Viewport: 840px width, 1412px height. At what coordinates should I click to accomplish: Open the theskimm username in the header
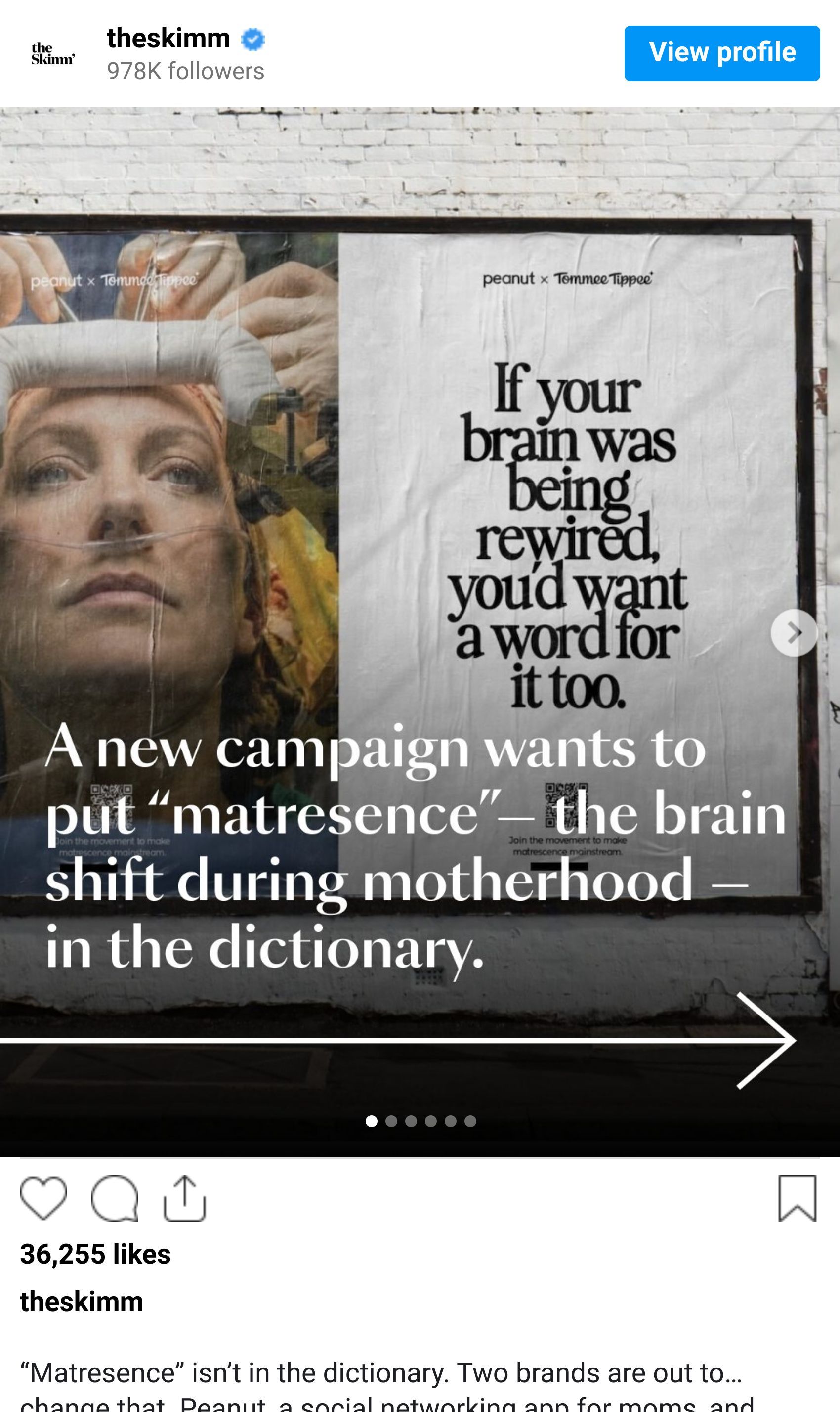pos(168,39)
